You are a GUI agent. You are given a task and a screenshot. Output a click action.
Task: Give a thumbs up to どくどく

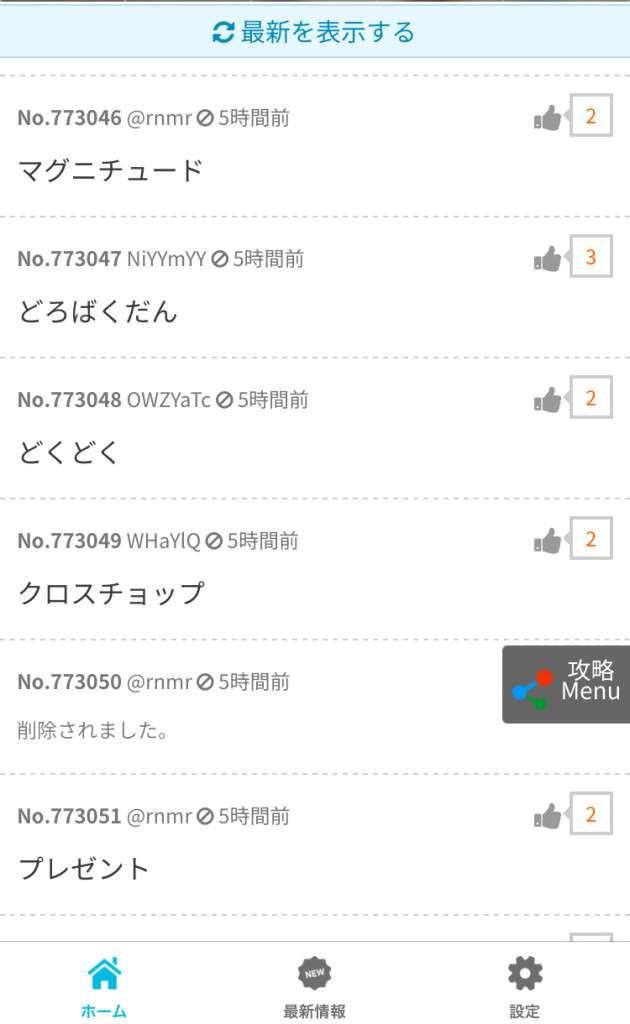(x=548, y=400)
